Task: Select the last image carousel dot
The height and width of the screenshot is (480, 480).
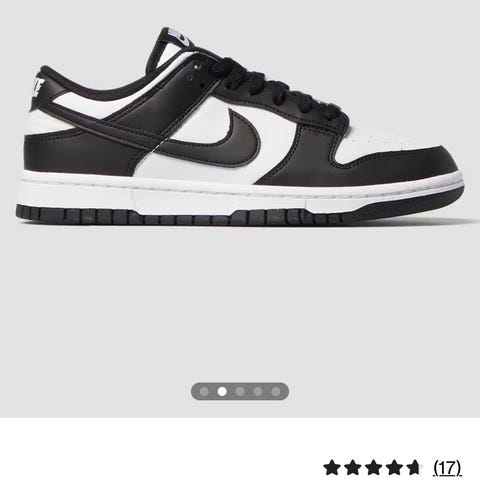Action: click(276, 391)
